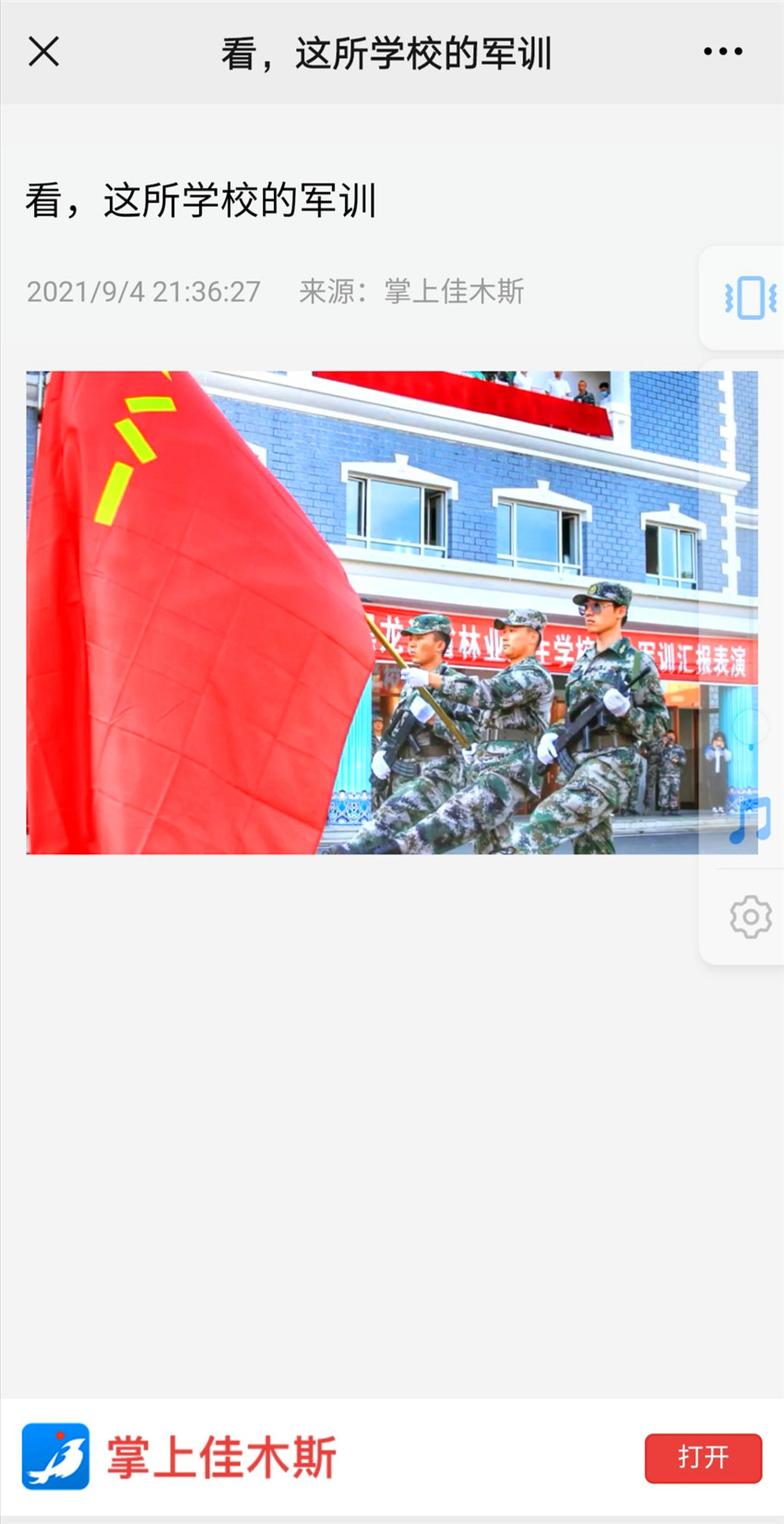
Task: Open the gear settings icon
Action: (x=750, y=917)
